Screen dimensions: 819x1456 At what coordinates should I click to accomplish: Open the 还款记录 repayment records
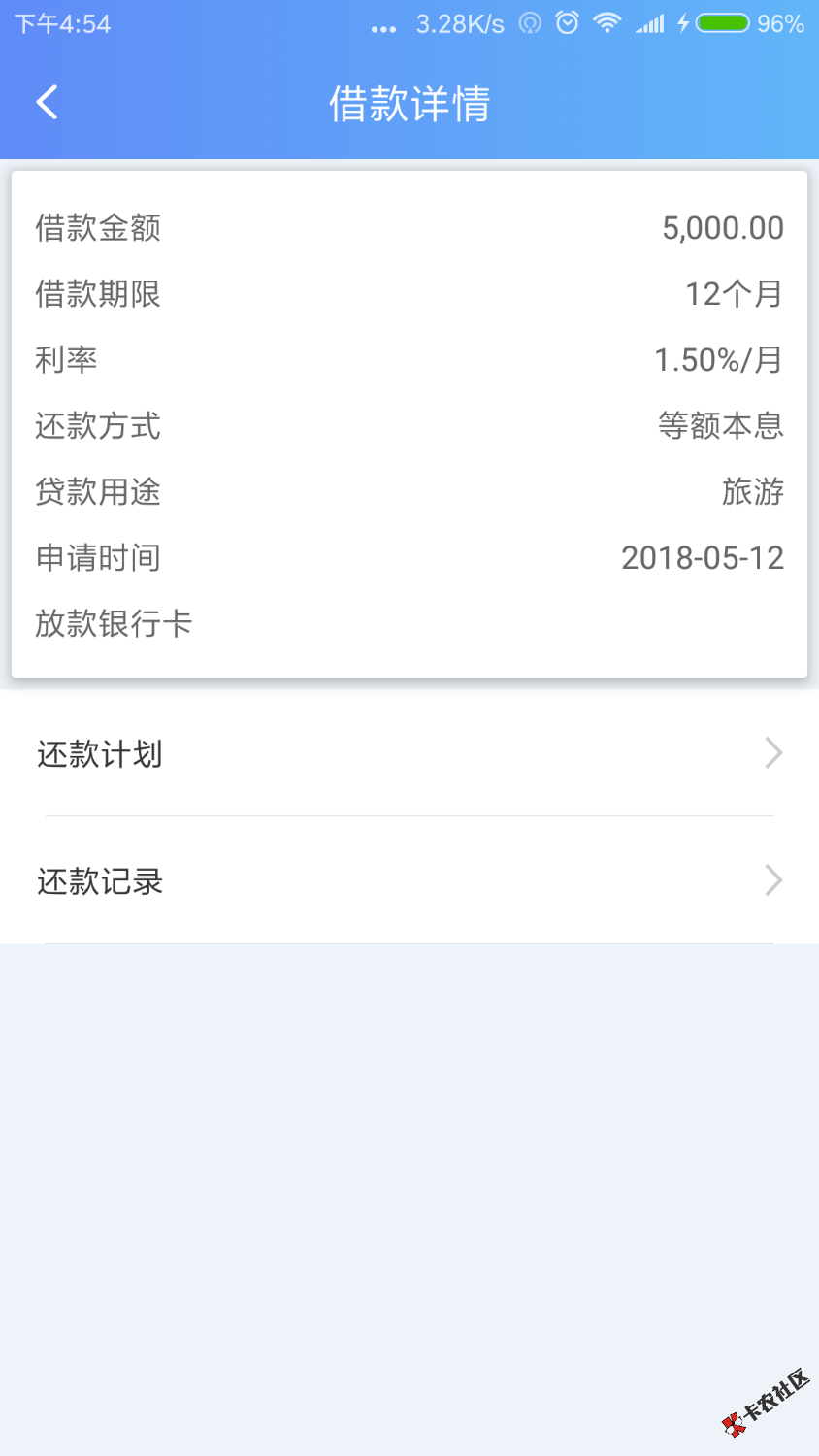408,880
